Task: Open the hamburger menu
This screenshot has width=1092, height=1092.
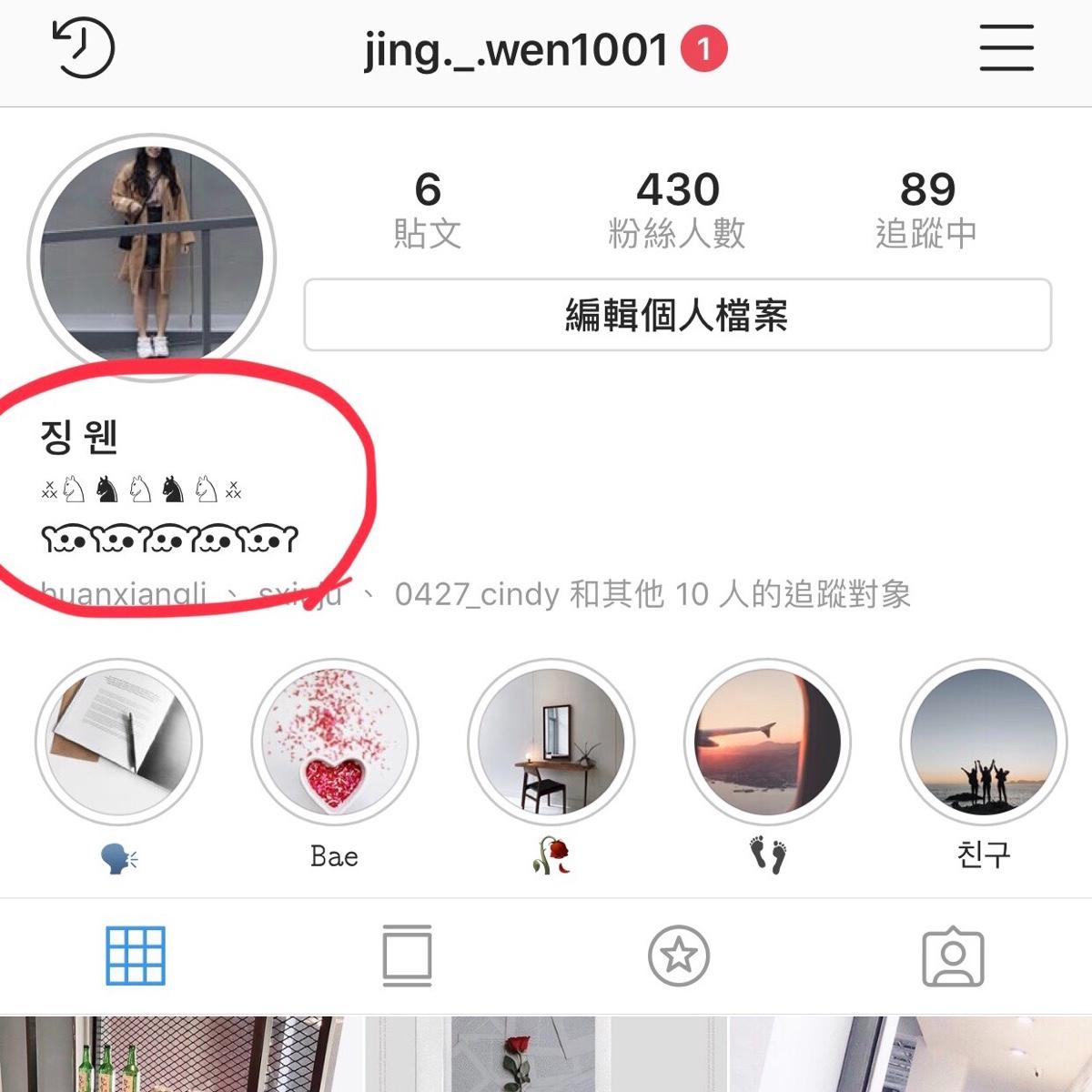Action: click(x=1006, y=48)
